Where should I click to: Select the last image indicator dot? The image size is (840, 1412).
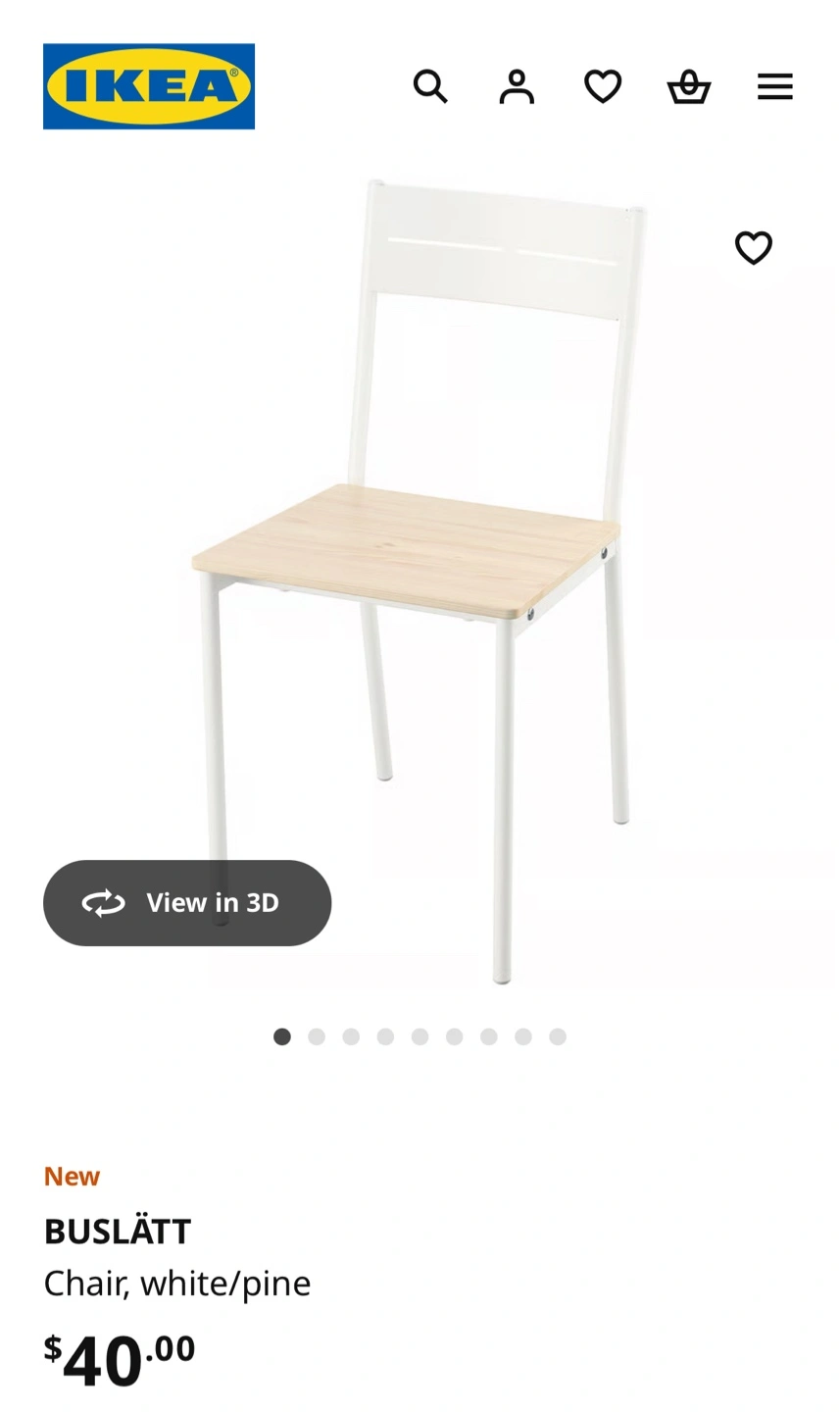(x=558, y=1036)
